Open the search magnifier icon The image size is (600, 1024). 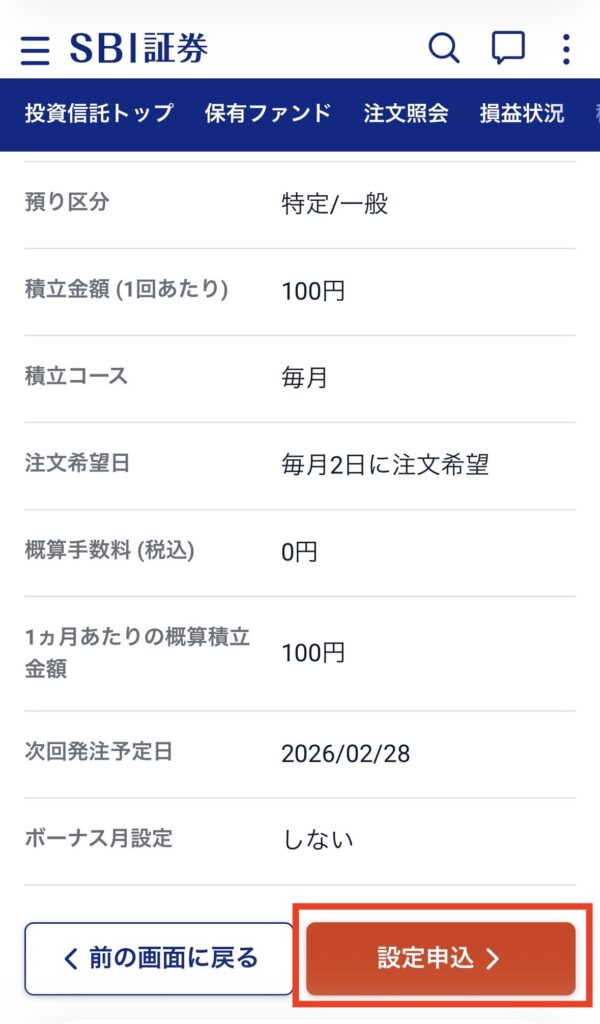[x=443, y=48]
